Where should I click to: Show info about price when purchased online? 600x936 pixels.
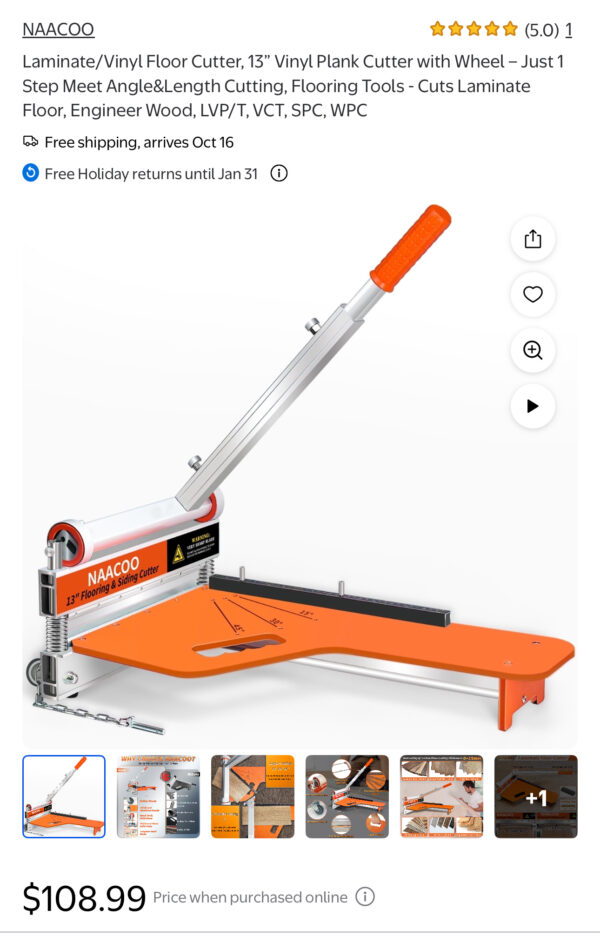pyautogui.click(x=365, y=897)
